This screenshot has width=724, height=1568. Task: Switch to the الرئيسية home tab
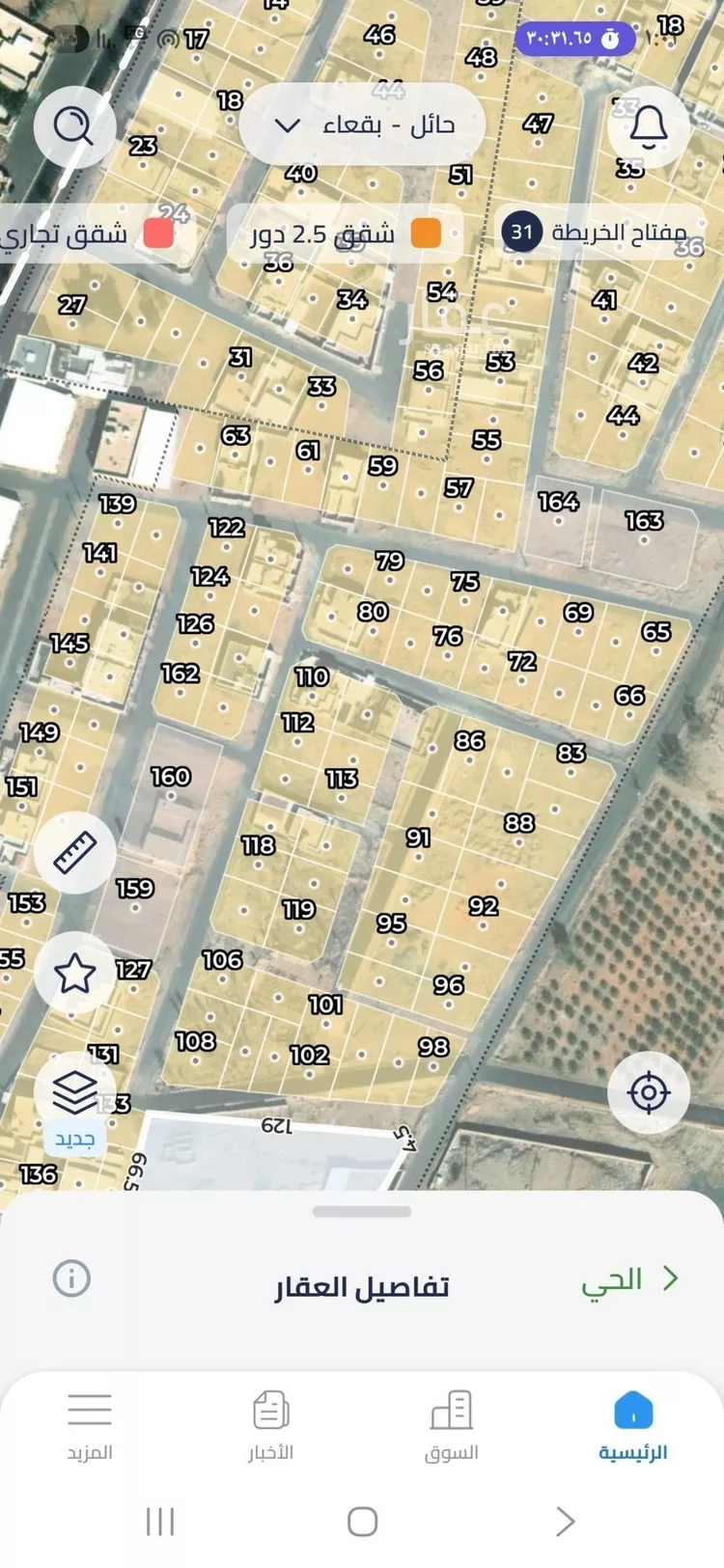coord(632,1426)
